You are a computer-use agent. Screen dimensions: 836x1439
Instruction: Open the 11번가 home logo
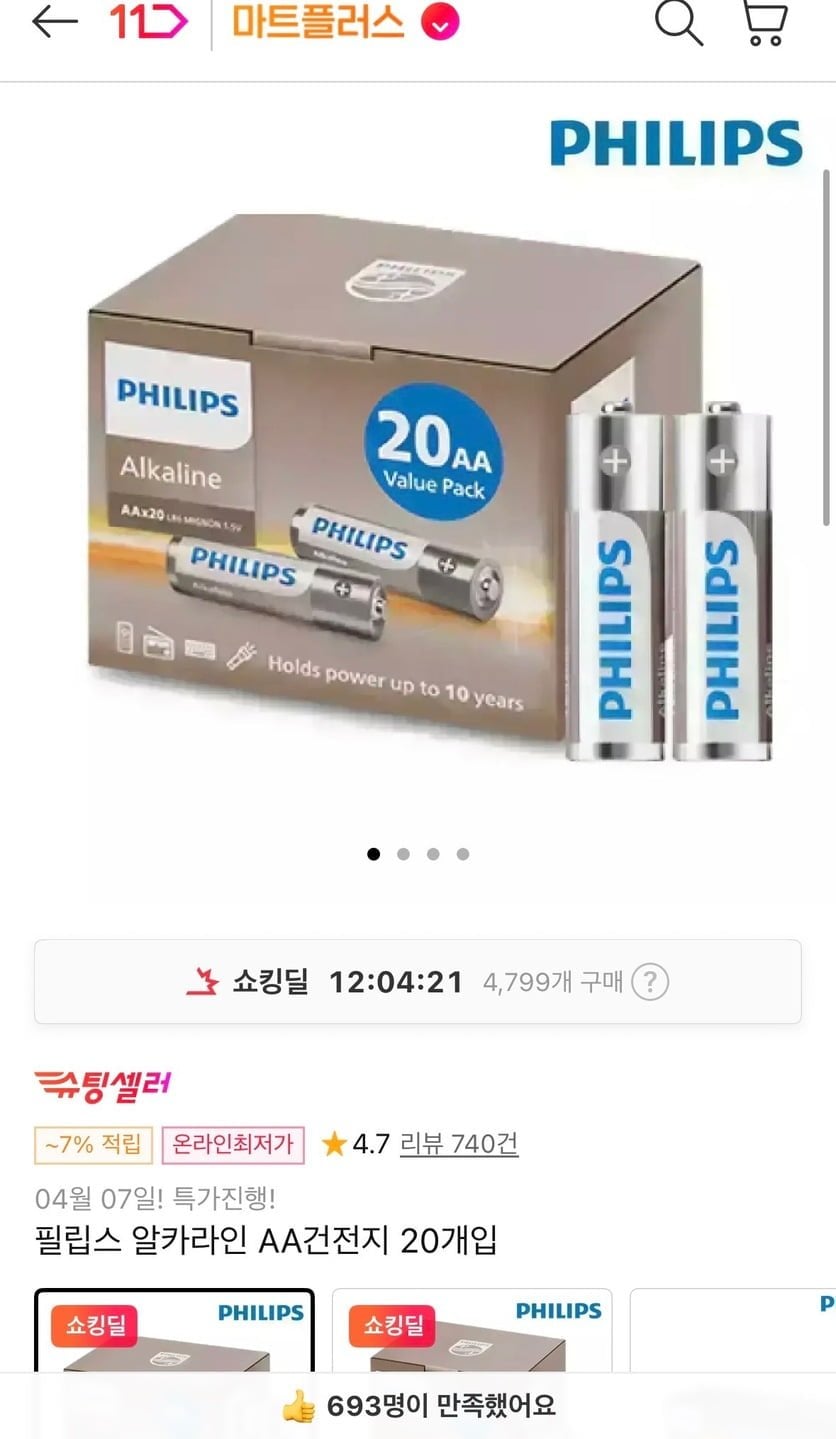coord(148,22)
